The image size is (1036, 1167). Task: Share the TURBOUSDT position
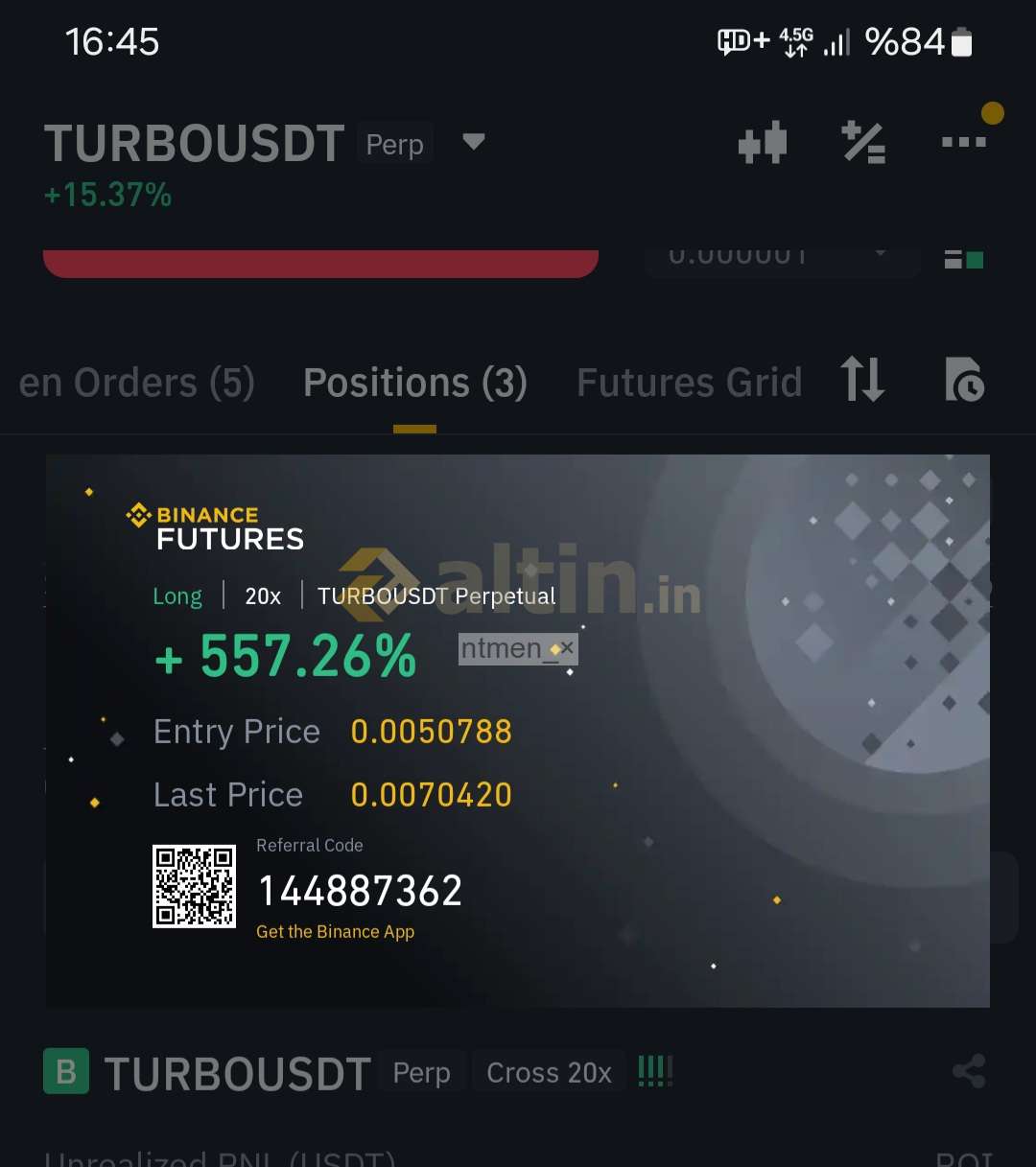[969, 1071]
